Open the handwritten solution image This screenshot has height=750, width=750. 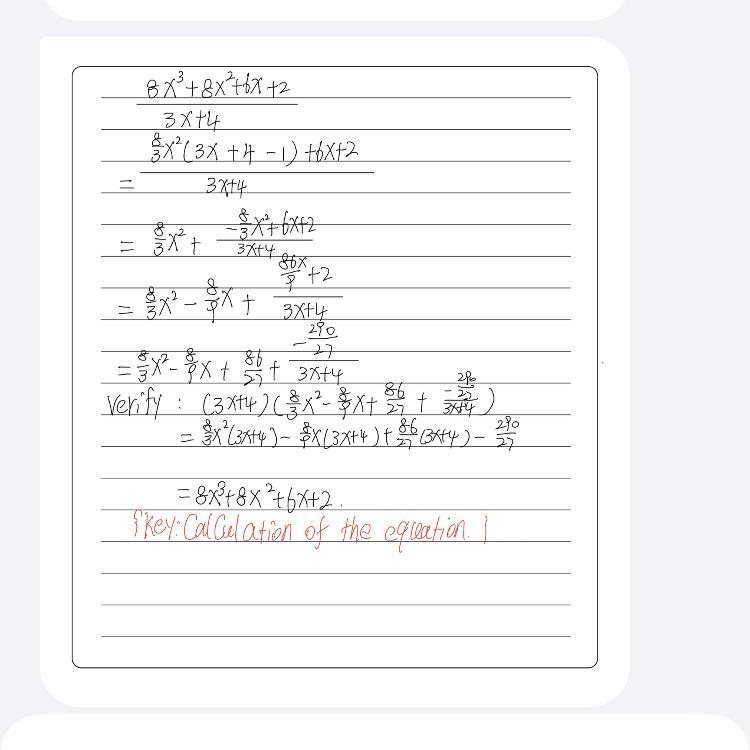[335, 366]
